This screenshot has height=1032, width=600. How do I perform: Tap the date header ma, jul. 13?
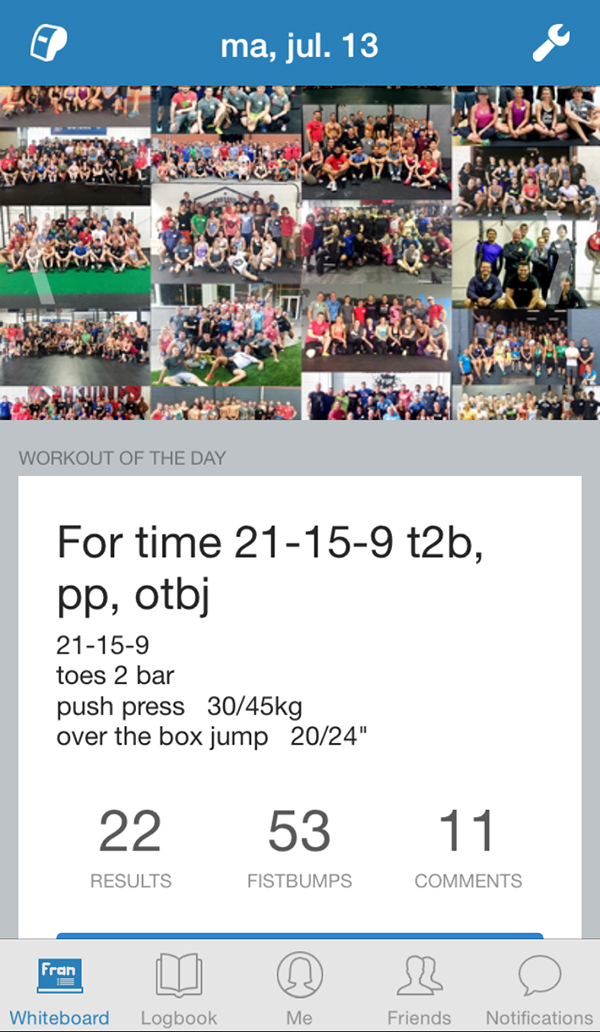point(299,45)
